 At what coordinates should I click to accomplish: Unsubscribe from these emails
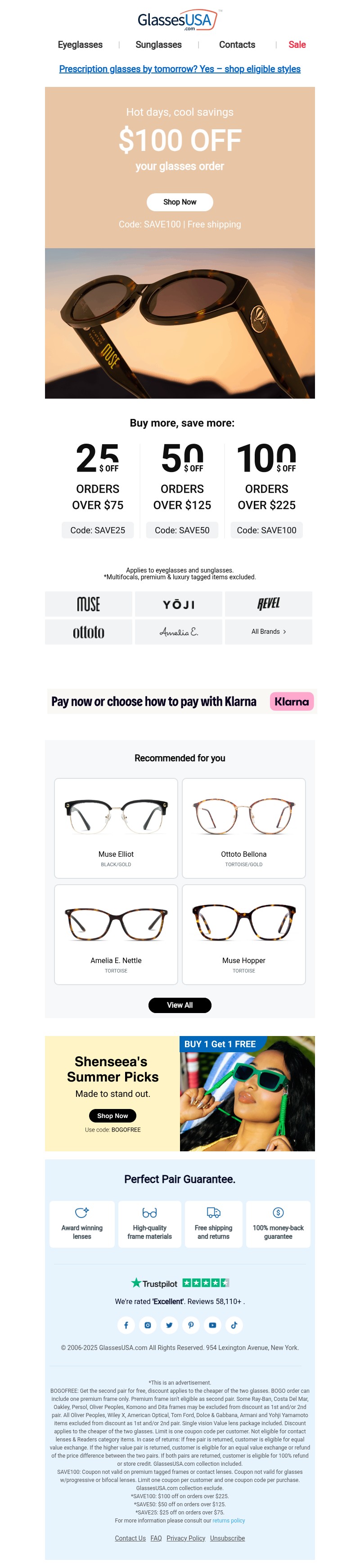[x=227, y=1538]
